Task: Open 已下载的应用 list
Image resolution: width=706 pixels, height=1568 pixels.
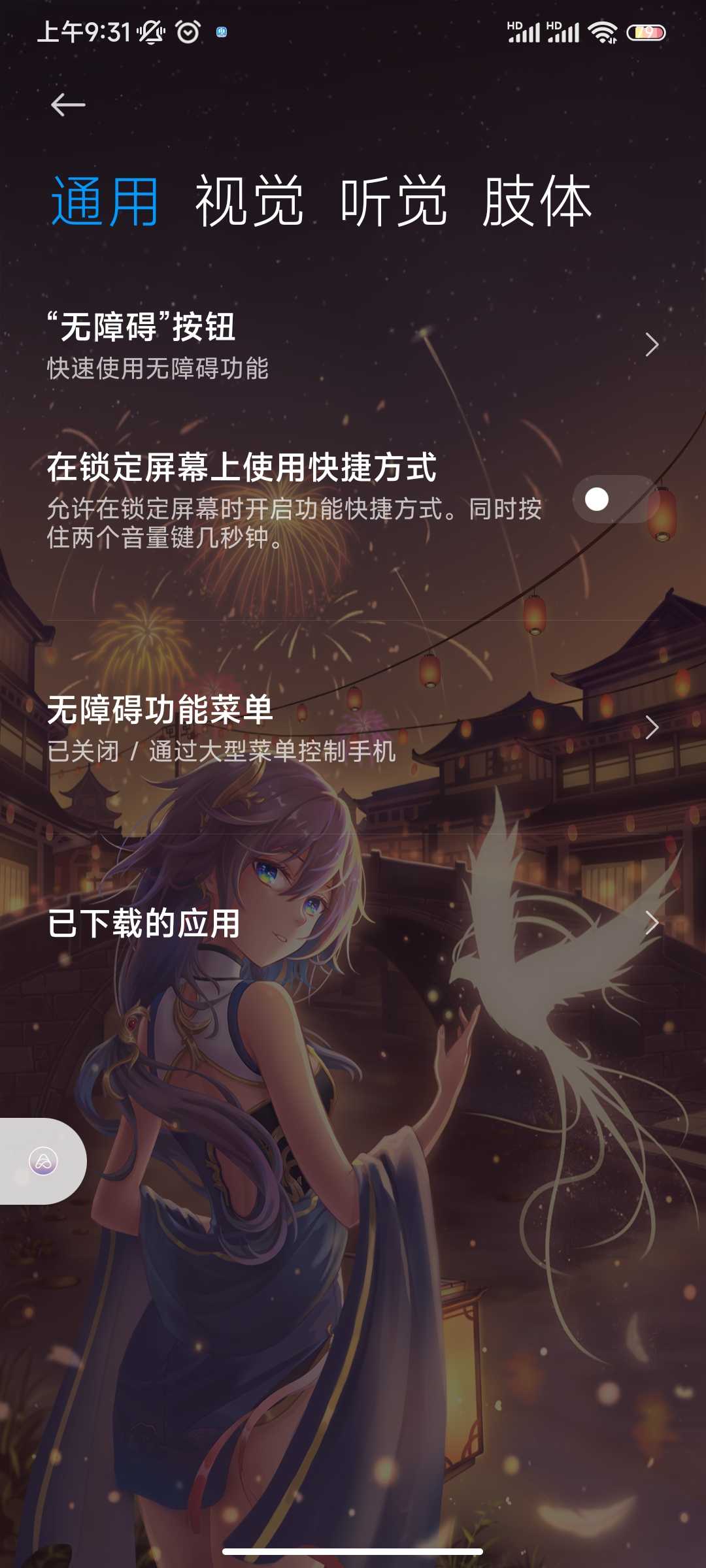Action: [x=353, y=923]
